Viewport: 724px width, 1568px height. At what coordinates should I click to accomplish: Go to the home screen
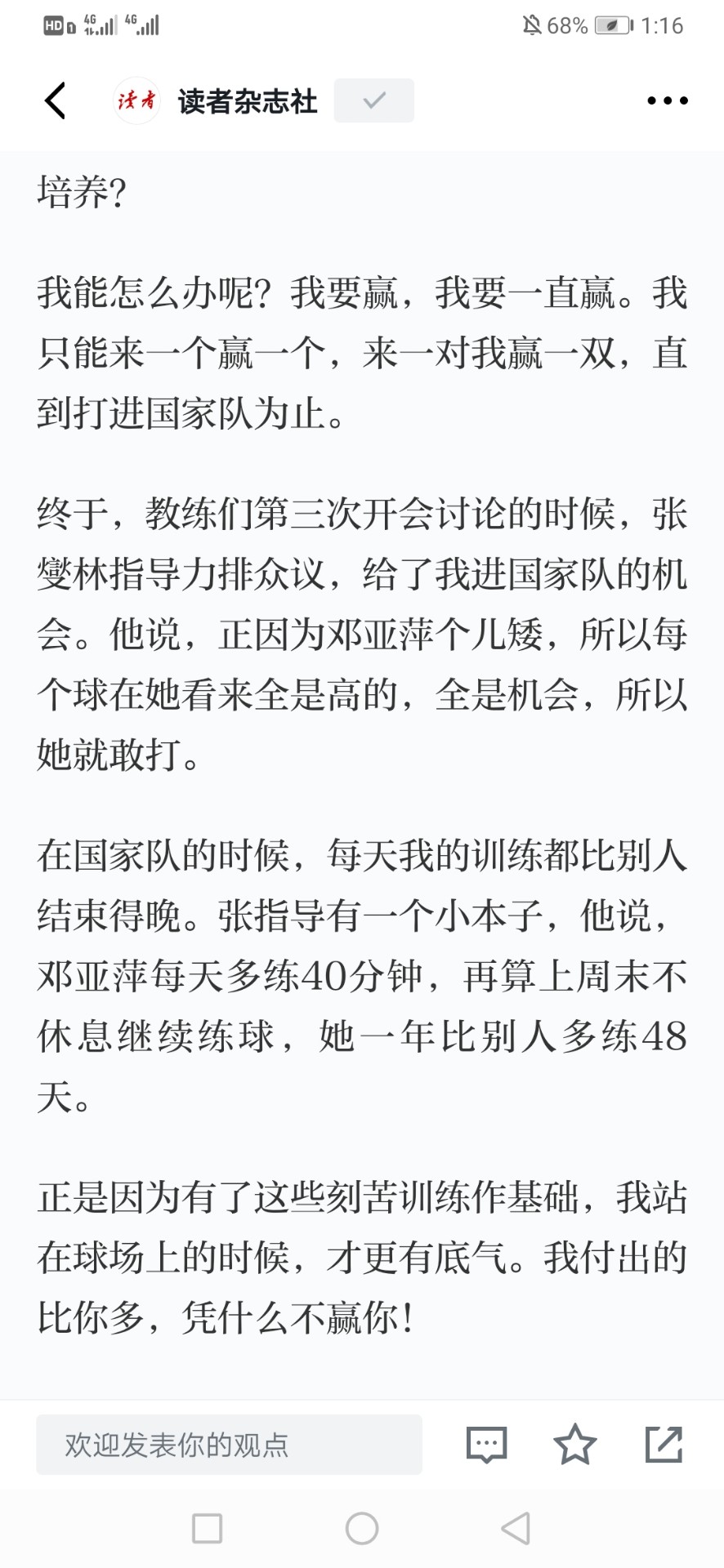[x=362, y=1528]
